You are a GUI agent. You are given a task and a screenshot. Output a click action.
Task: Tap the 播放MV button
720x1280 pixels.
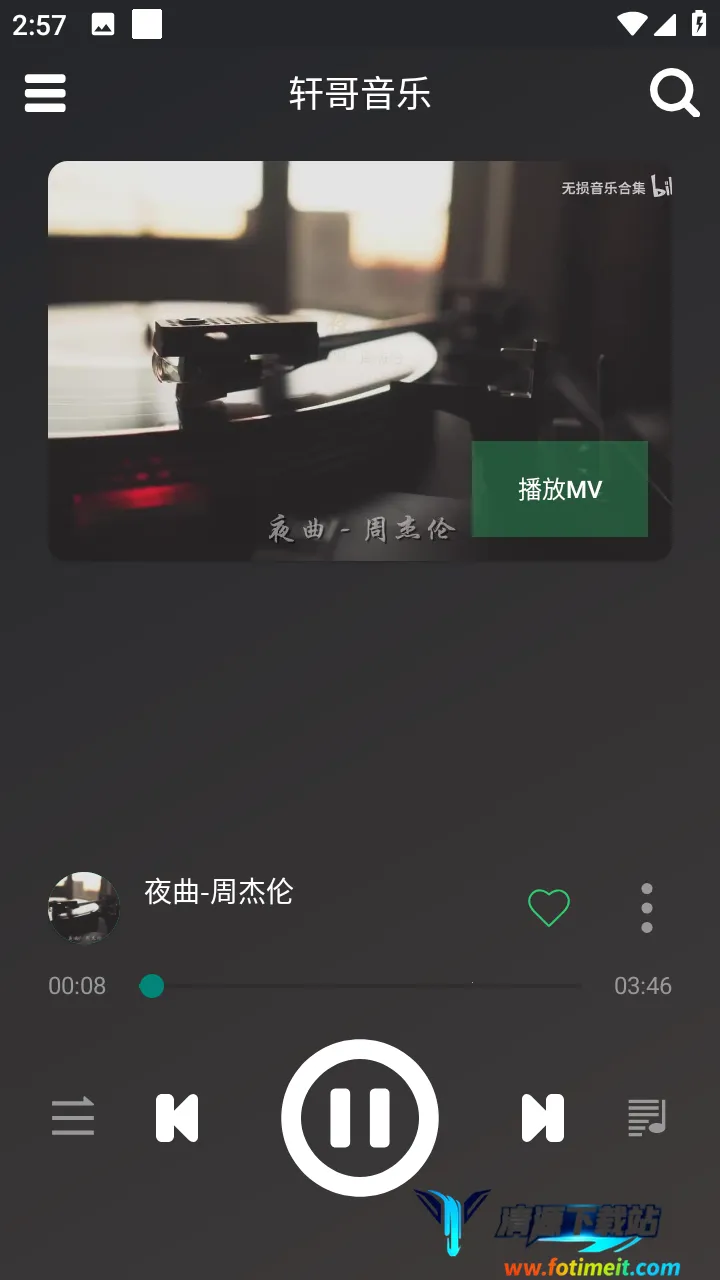click(x=559, y=489)
